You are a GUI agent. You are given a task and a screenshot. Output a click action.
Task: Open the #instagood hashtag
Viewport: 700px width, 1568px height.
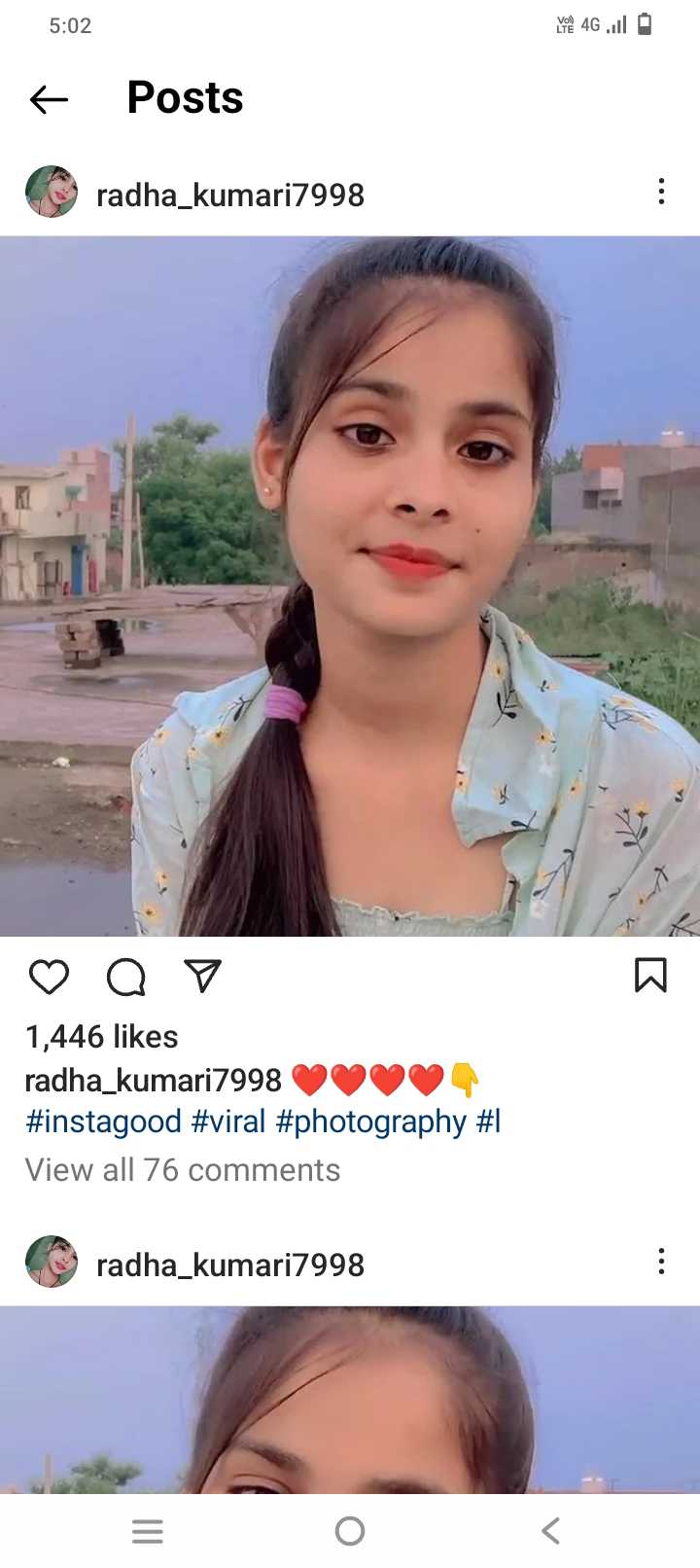coord(103,1122)
